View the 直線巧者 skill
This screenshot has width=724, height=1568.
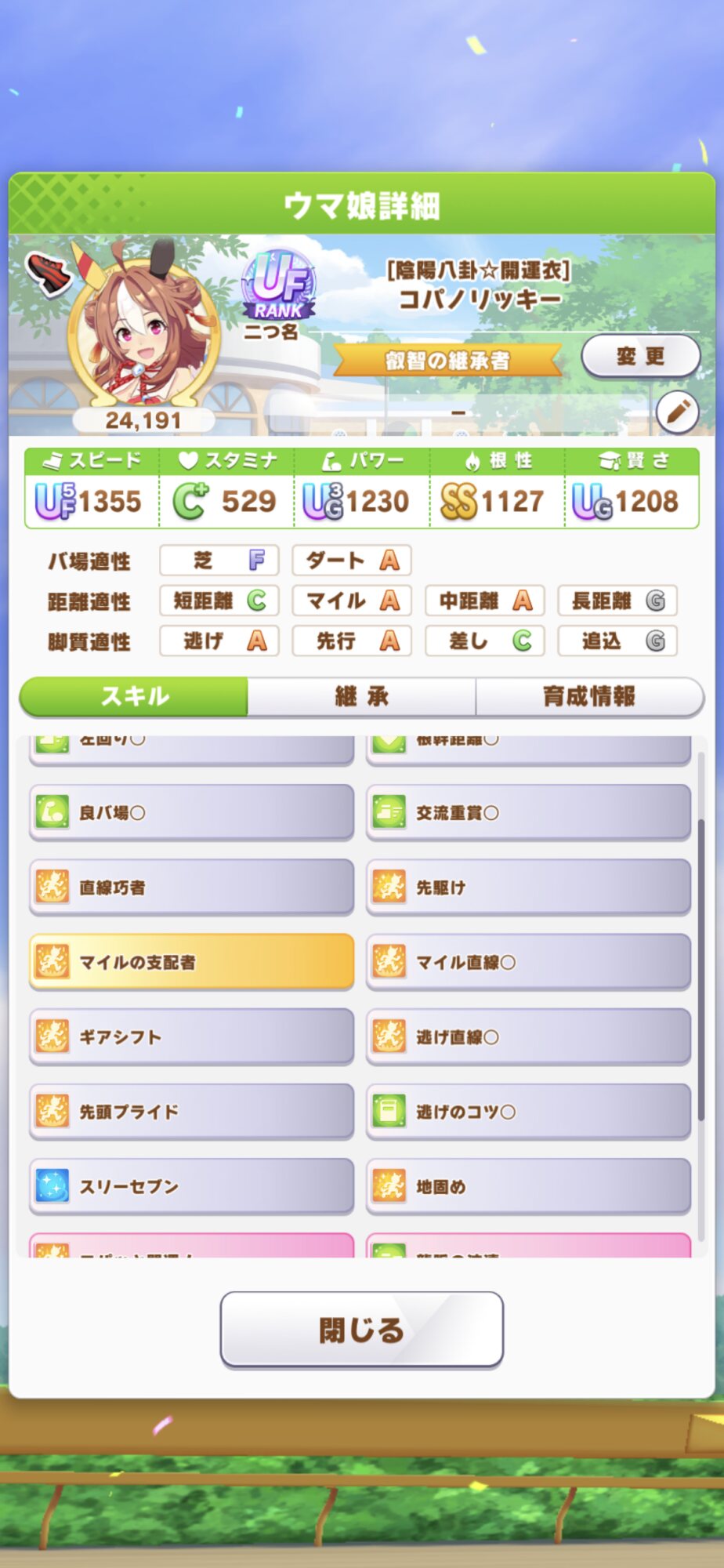(x=191, y=887)
